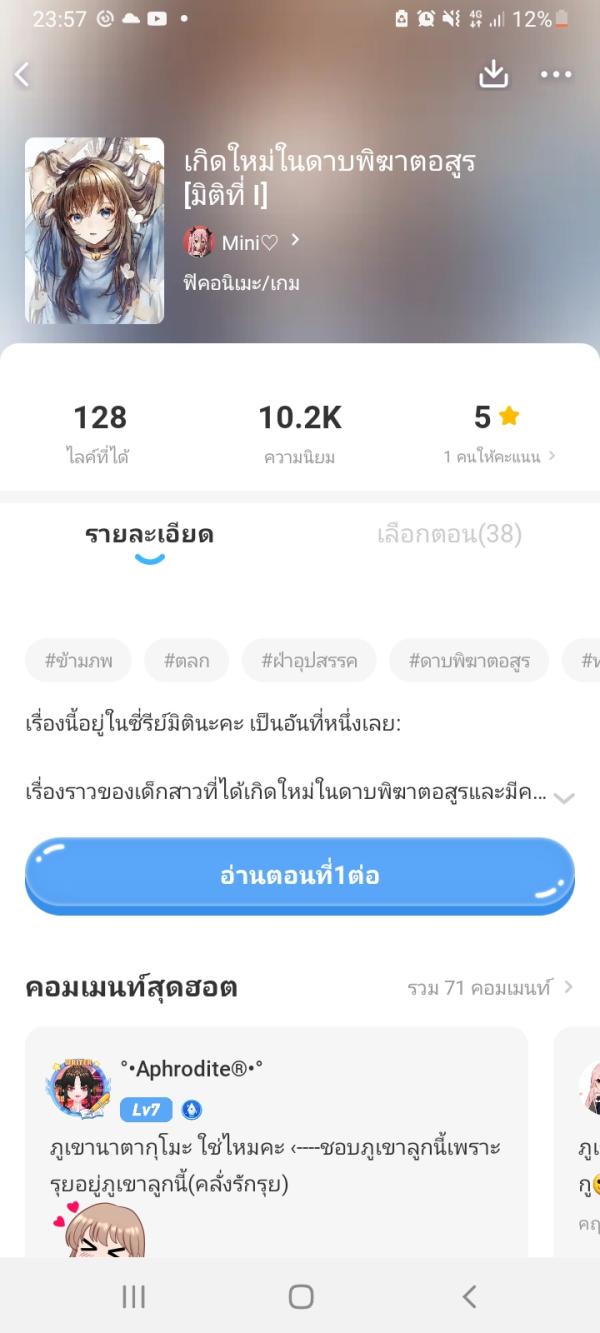The width and height of the screenshot is (600, 1333).
Task: Open the three-dot overflow menu
Action: [555, 75]
